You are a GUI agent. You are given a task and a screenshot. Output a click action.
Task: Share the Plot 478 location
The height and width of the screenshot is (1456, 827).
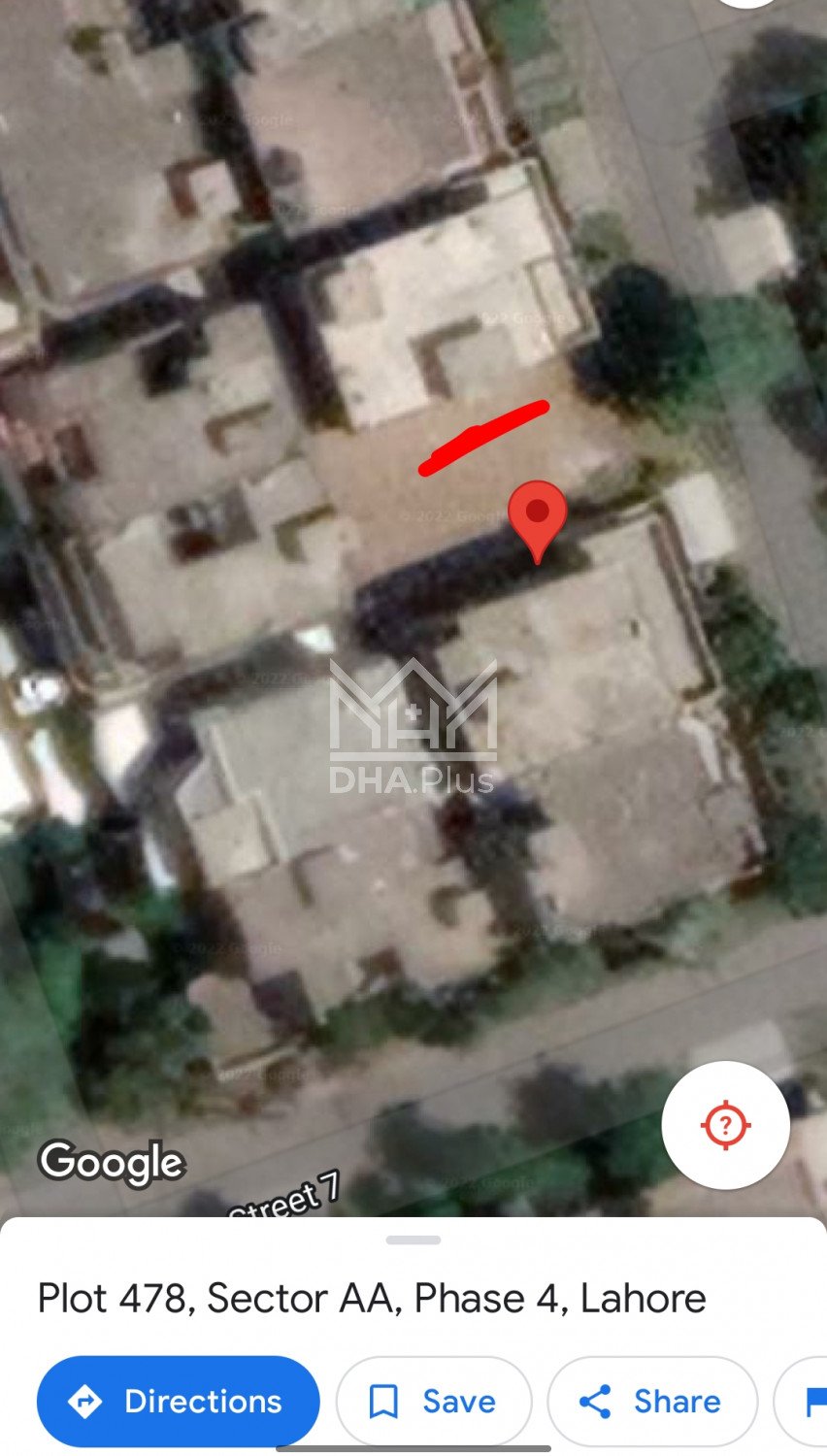click(652, 1401)
